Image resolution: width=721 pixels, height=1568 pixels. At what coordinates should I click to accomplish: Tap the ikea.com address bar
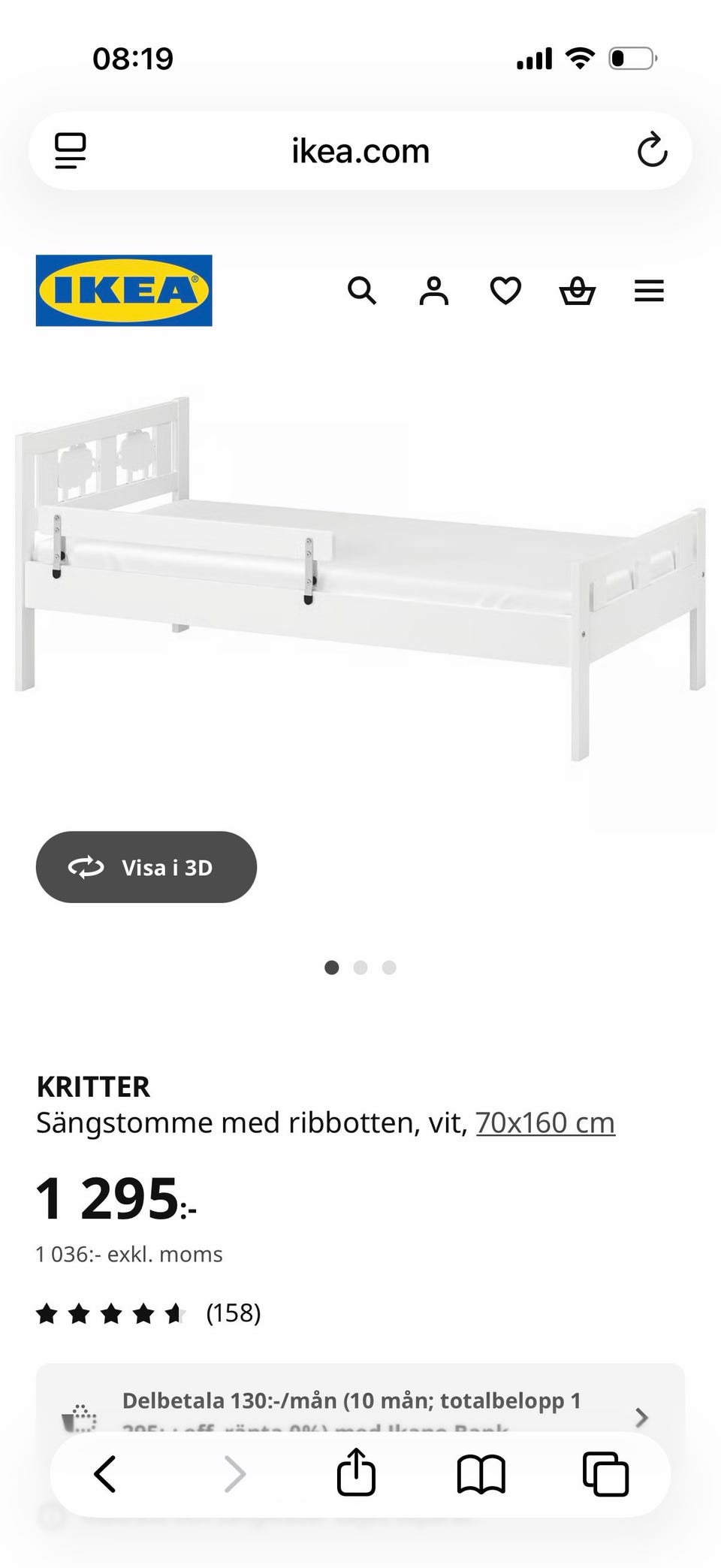[360, 150]
